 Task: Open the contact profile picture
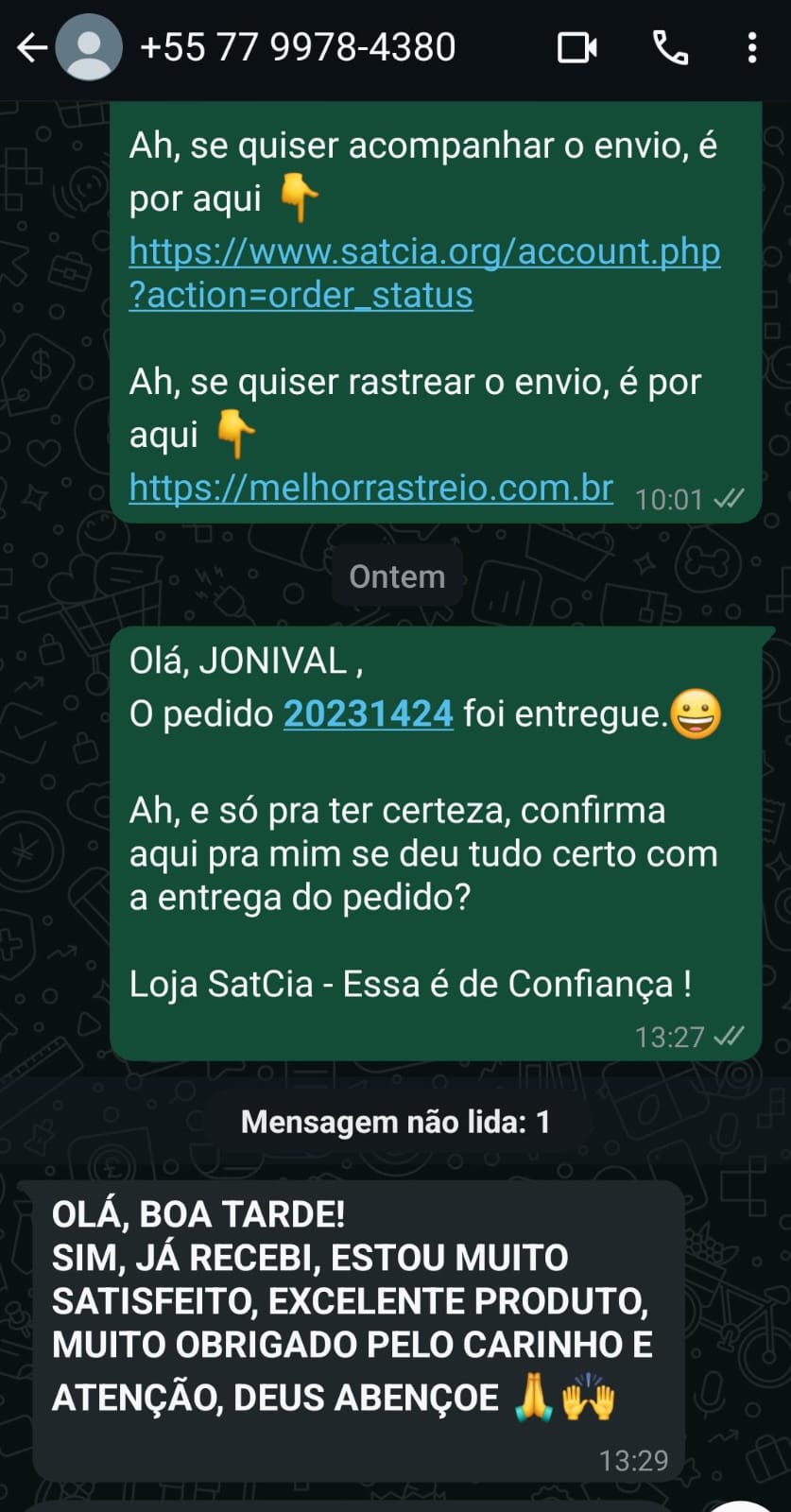tap(89, 47)
